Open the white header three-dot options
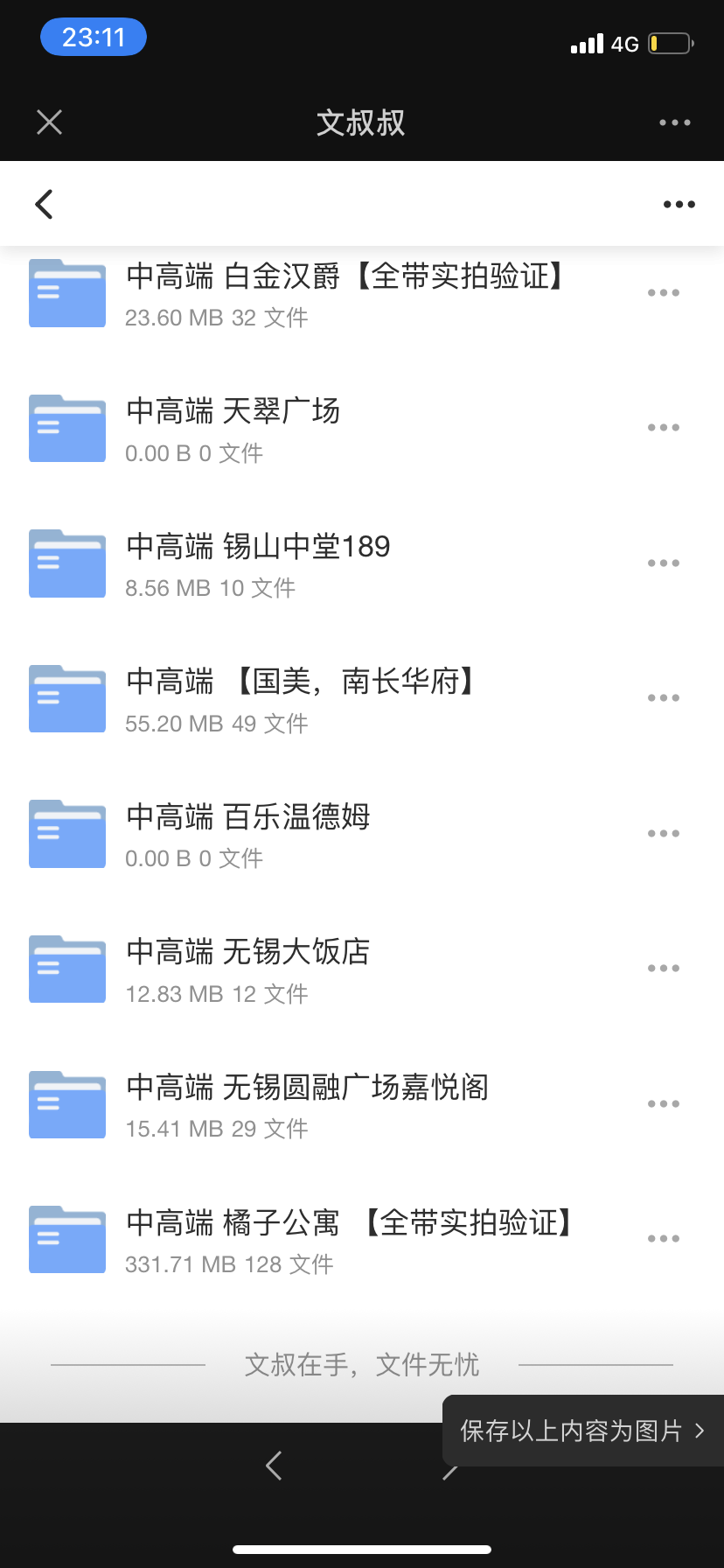 (x=679, y=205)
